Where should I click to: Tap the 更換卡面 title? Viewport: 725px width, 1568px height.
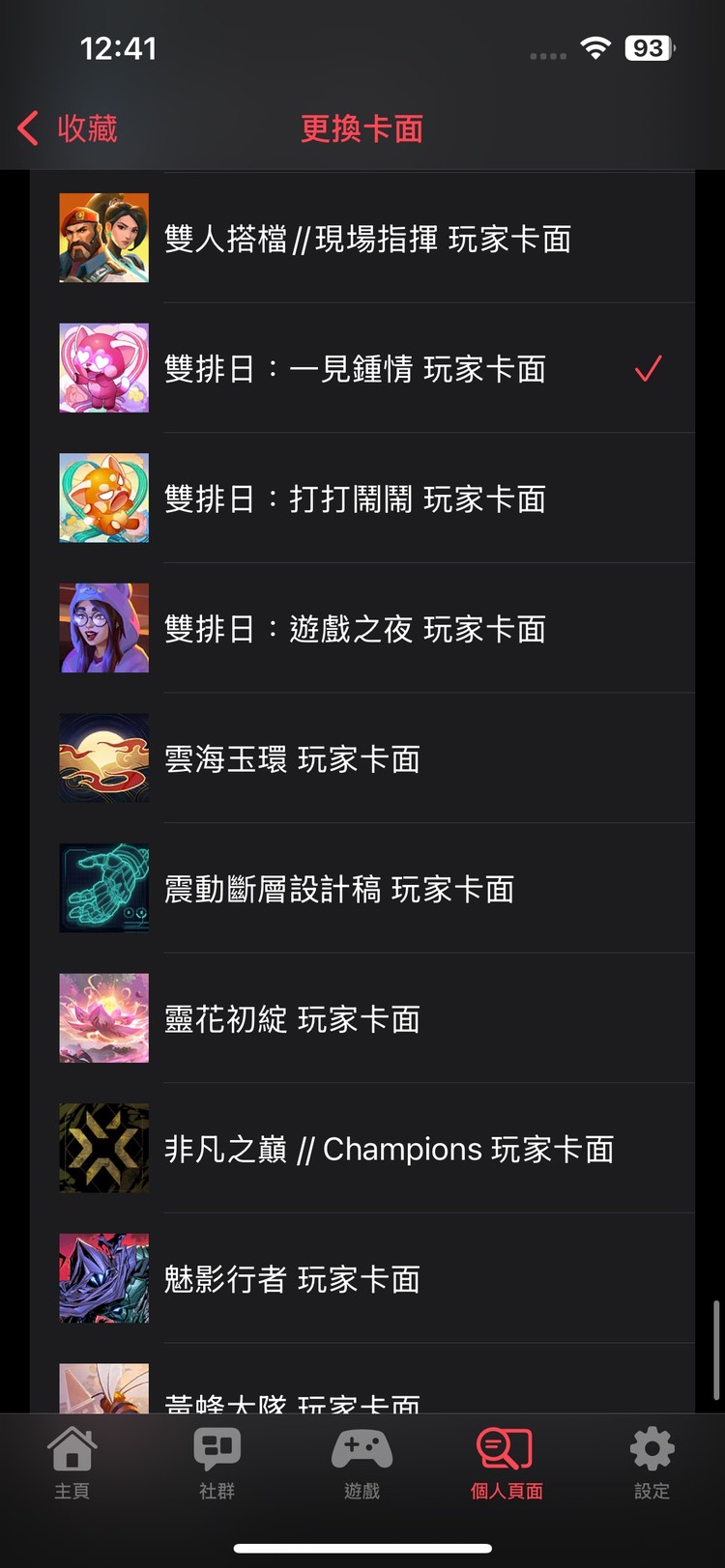[362, 128]
